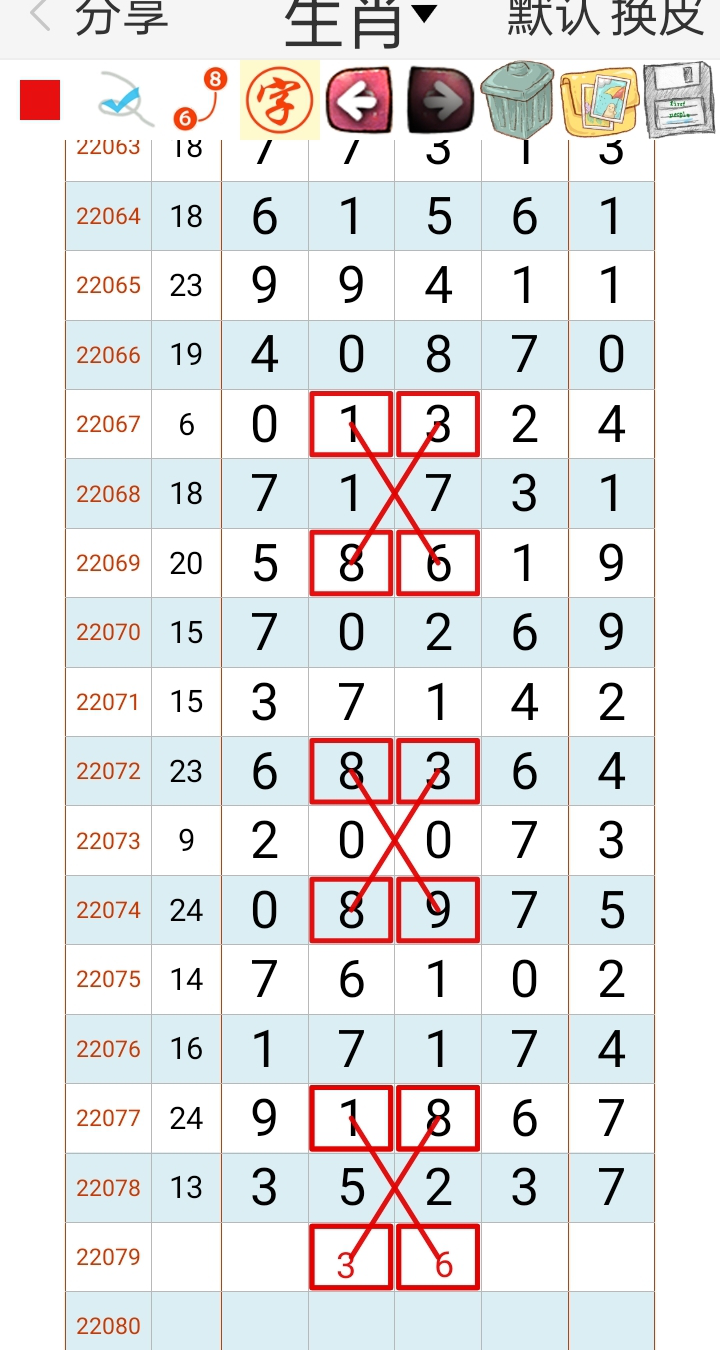Redo with the right arrow

tap(438, 99)
